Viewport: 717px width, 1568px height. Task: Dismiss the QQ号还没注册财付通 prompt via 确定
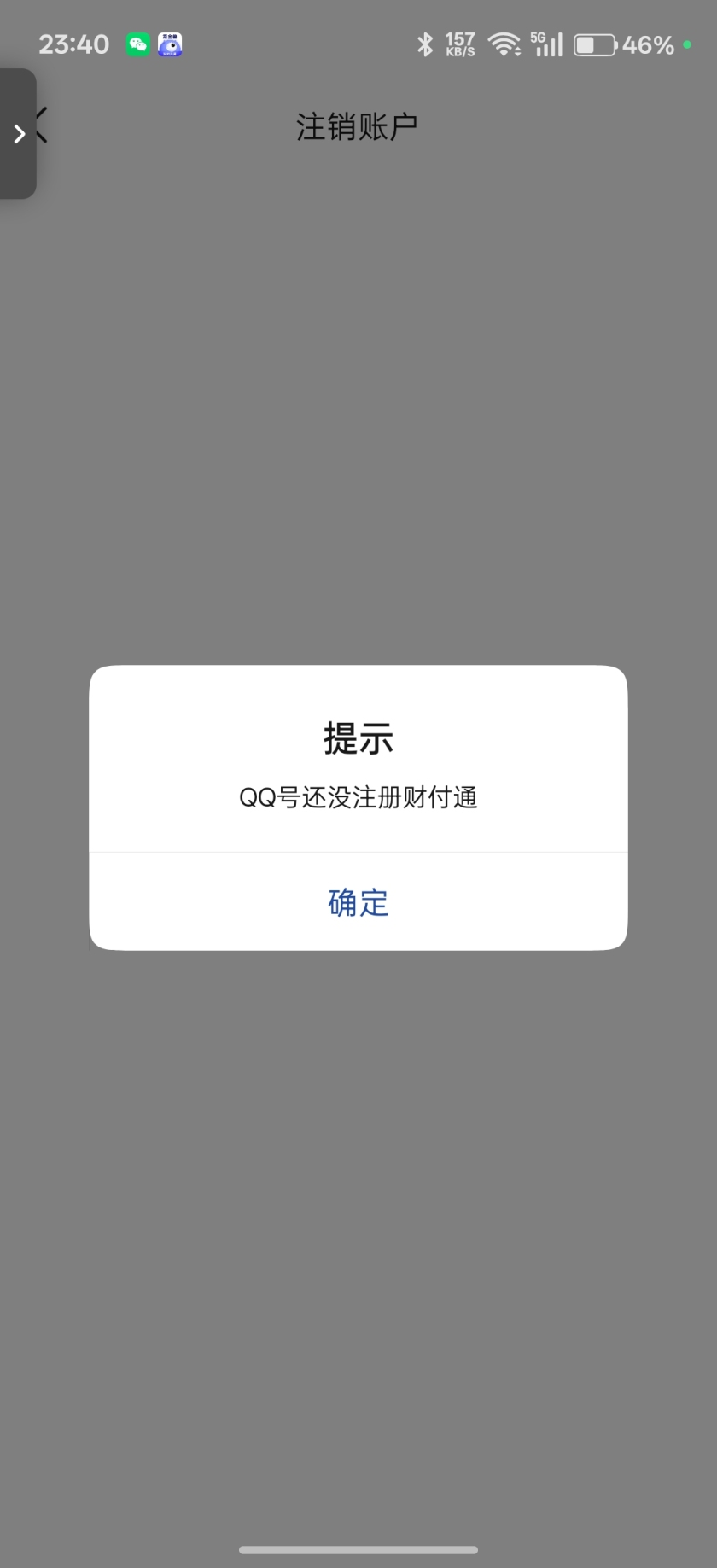click(358, 901)
